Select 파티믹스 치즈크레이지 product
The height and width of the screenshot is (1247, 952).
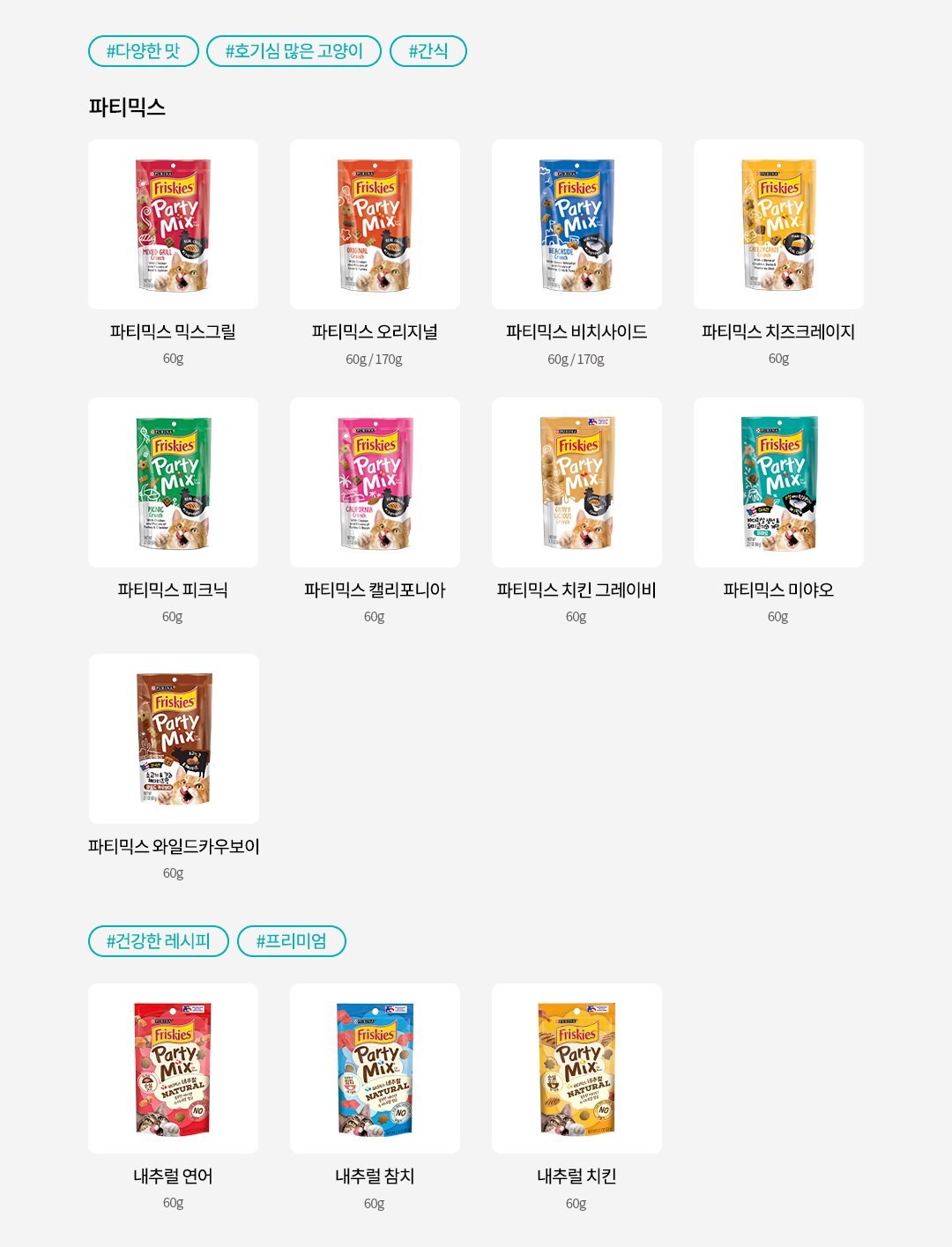tap(778, 225)
